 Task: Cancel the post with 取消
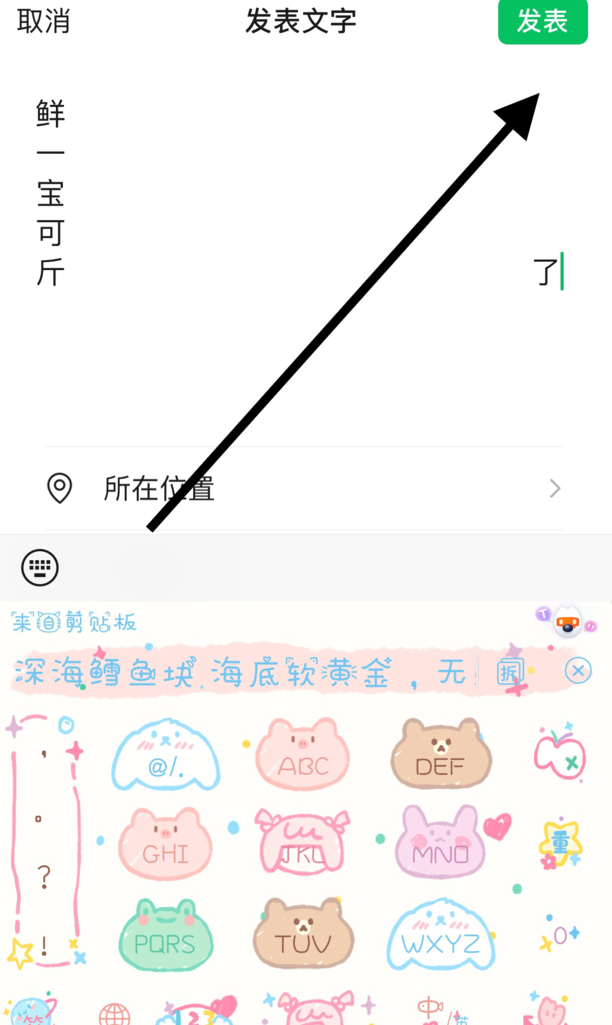[44, 22]
